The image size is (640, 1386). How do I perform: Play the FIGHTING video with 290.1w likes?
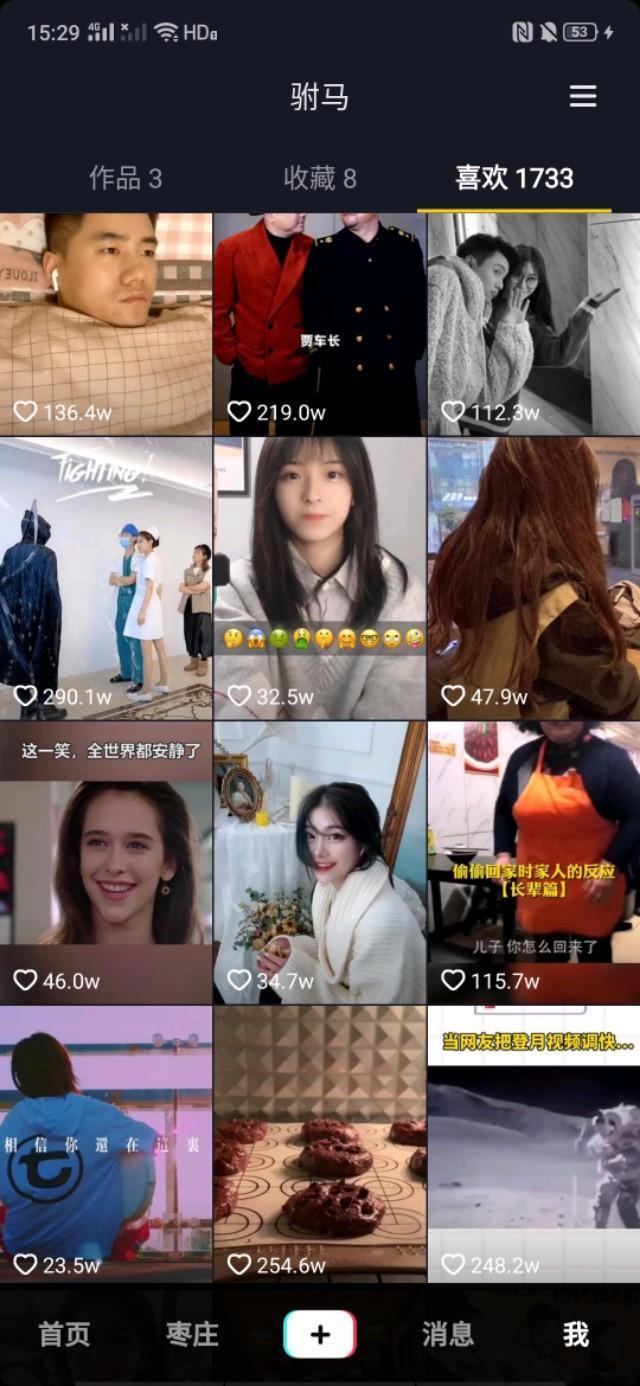click(x=105, y=578)
